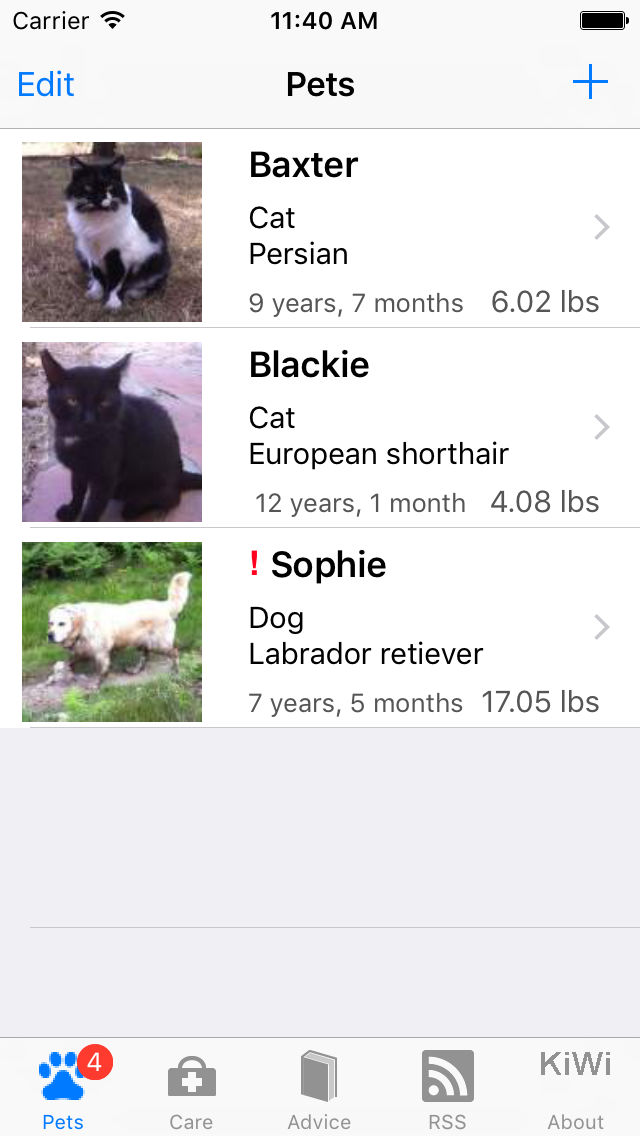Add a new pet with plus icon
Image resolution: width=640 pixels, height=1136 pixels.
[x=590, y=82]
